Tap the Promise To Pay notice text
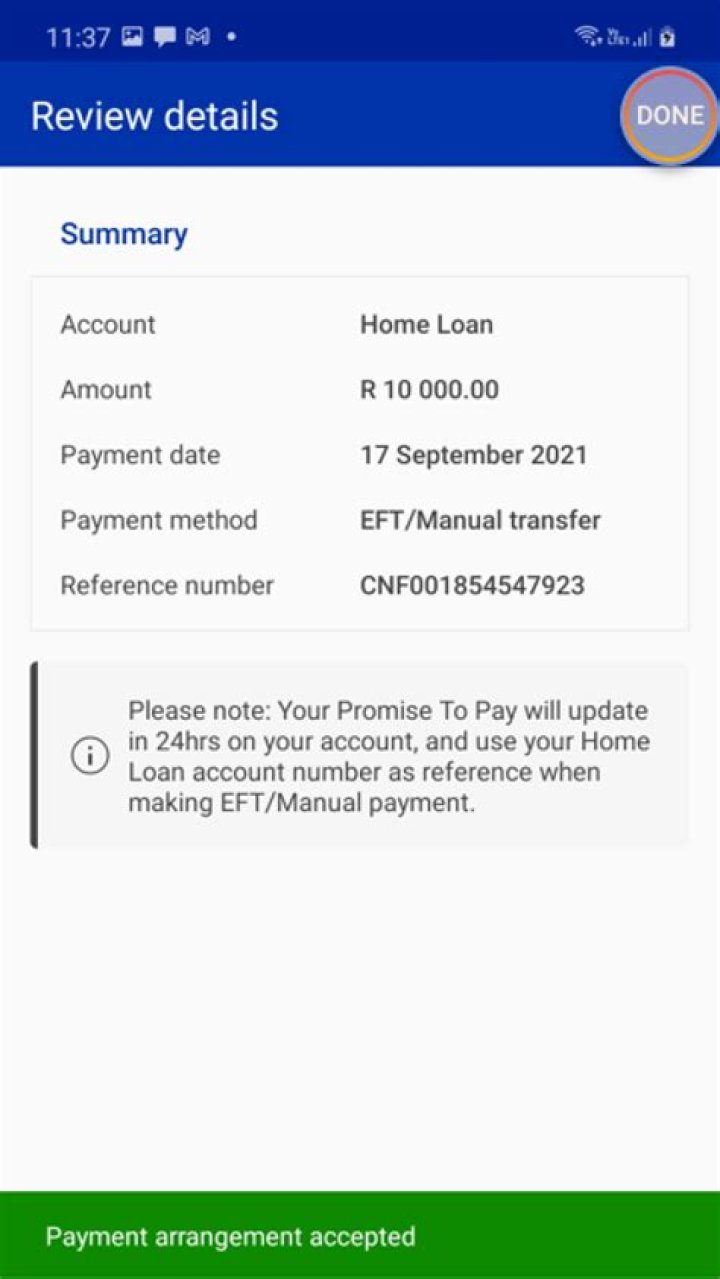 [x=389, y=756]
